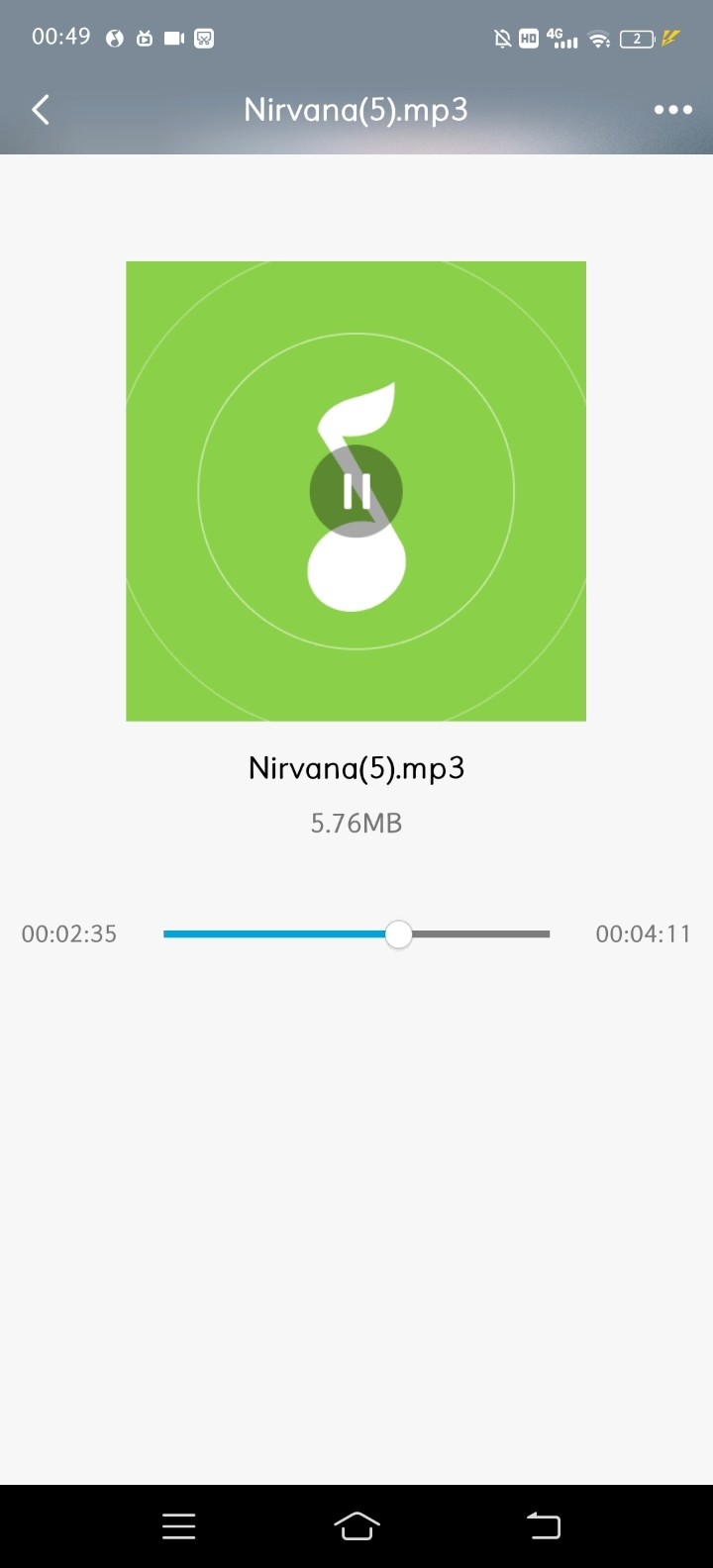This screenshot has height=1568, width=713.
Task: Pause the Nirvana(5).mp3 playback
Action: pyautogui.click(x=356, y=491)
